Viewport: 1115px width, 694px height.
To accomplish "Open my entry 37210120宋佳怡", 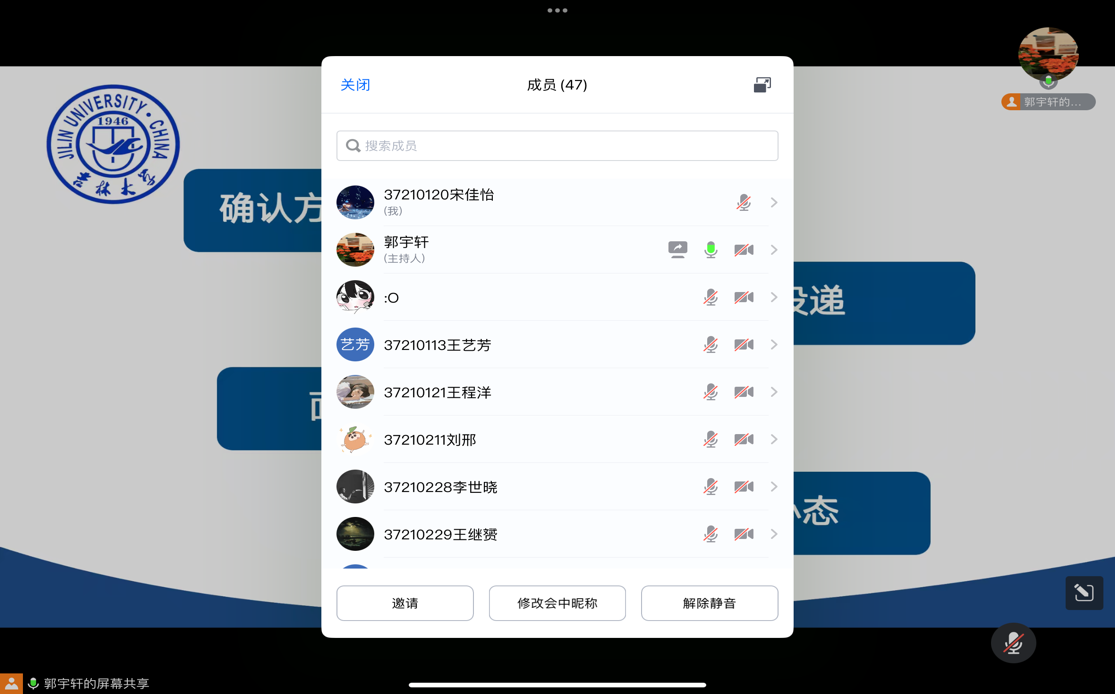I will click(557, 202).
